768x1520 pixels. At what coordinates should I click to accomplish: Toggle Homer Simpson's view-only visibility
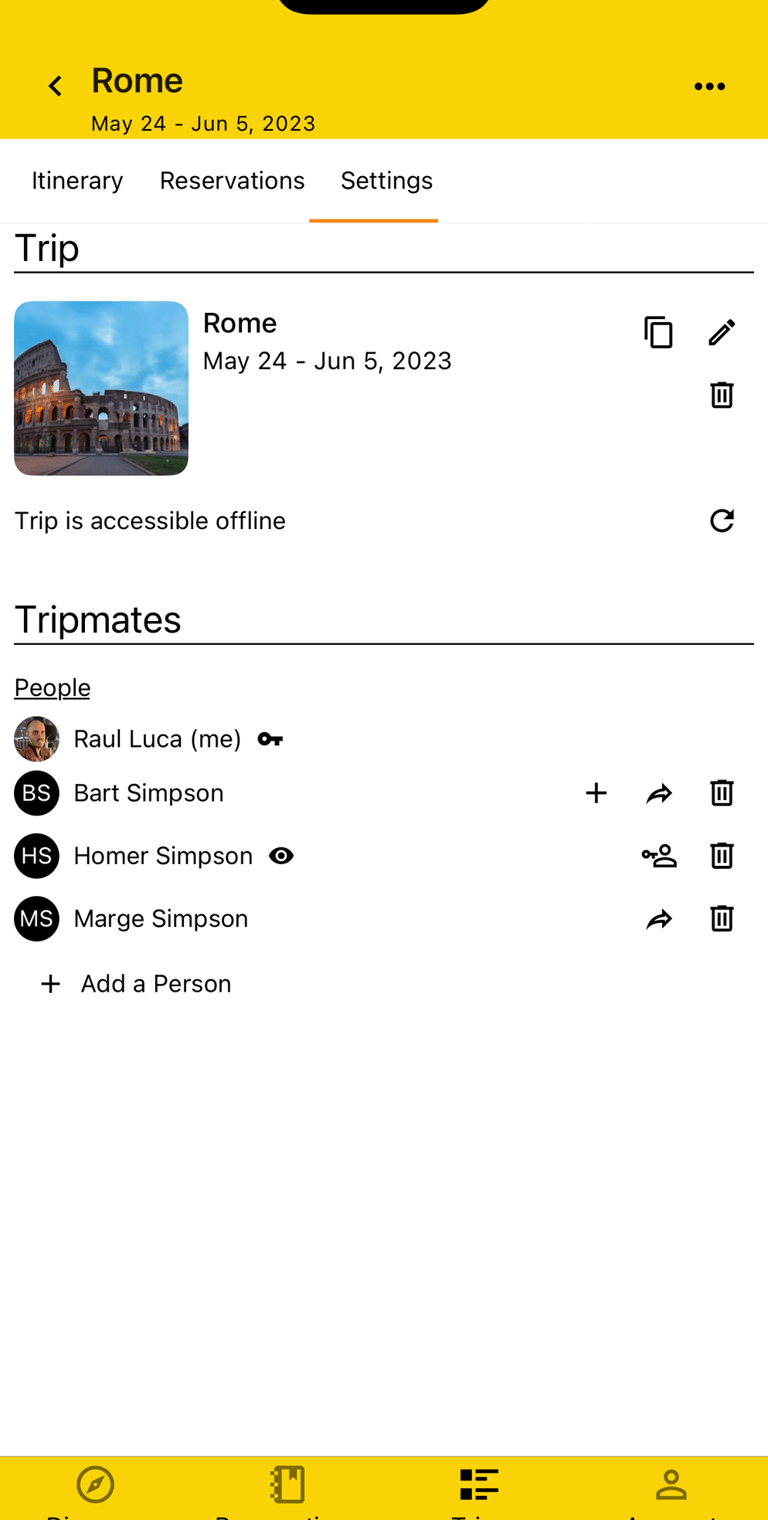(x=281, y=855)
